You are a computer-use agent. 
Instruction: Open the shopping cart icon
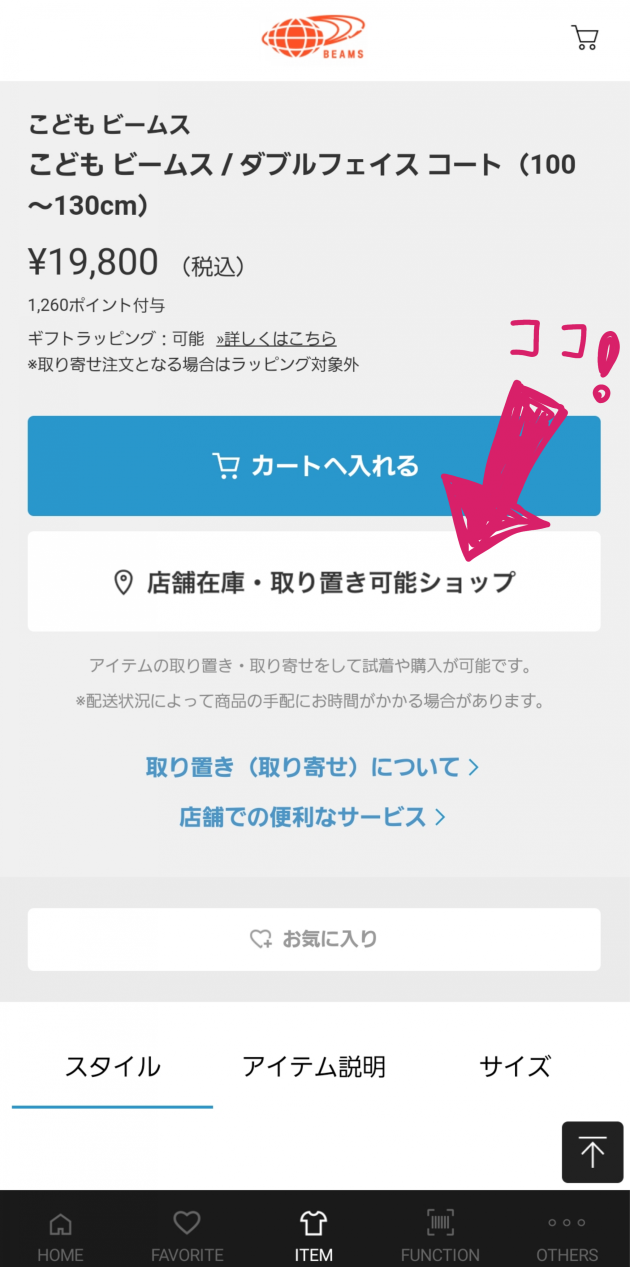tap(585, 37)
